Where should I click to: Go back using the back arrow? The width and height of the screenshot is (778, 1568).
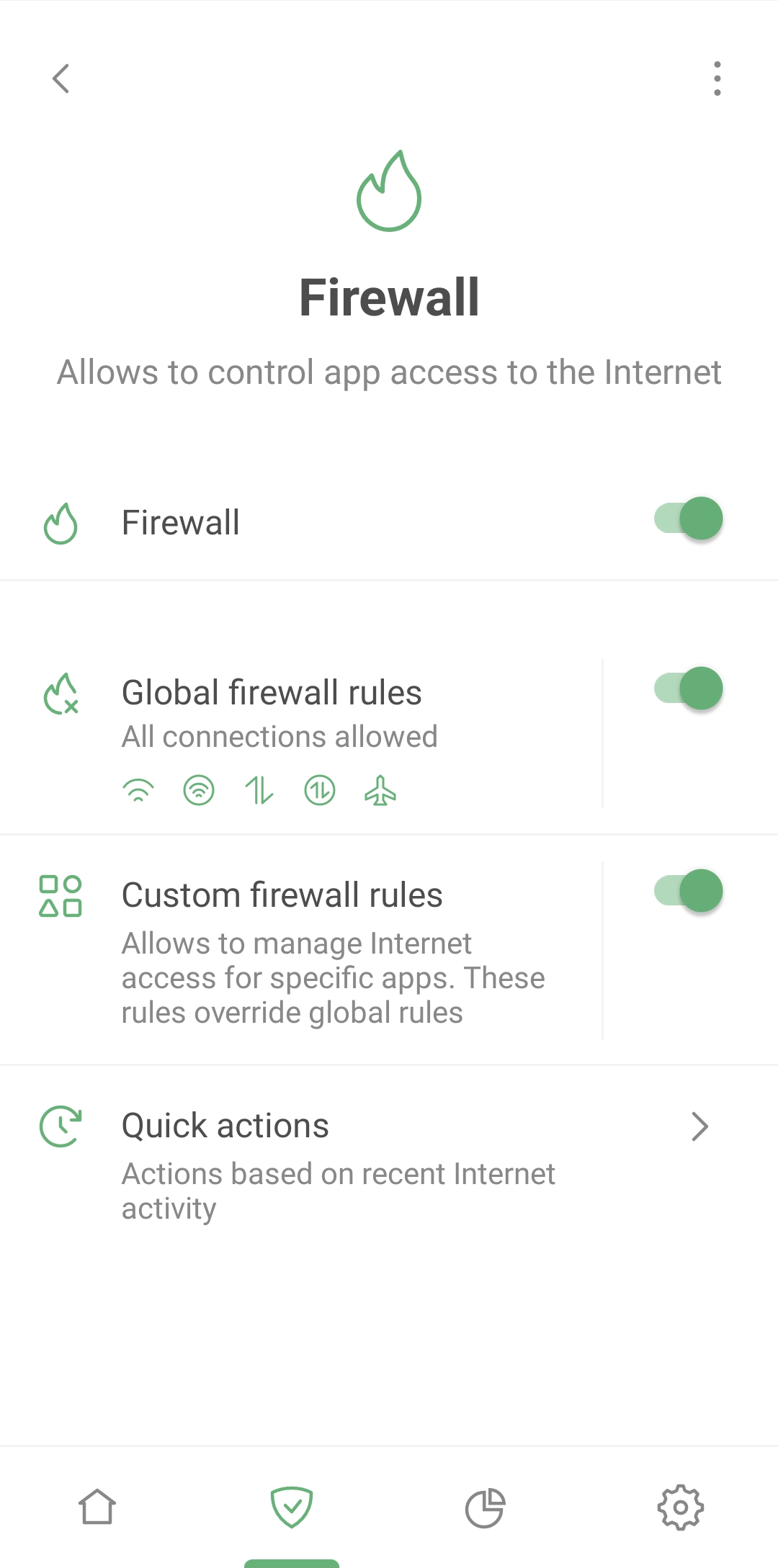(61, 79)
